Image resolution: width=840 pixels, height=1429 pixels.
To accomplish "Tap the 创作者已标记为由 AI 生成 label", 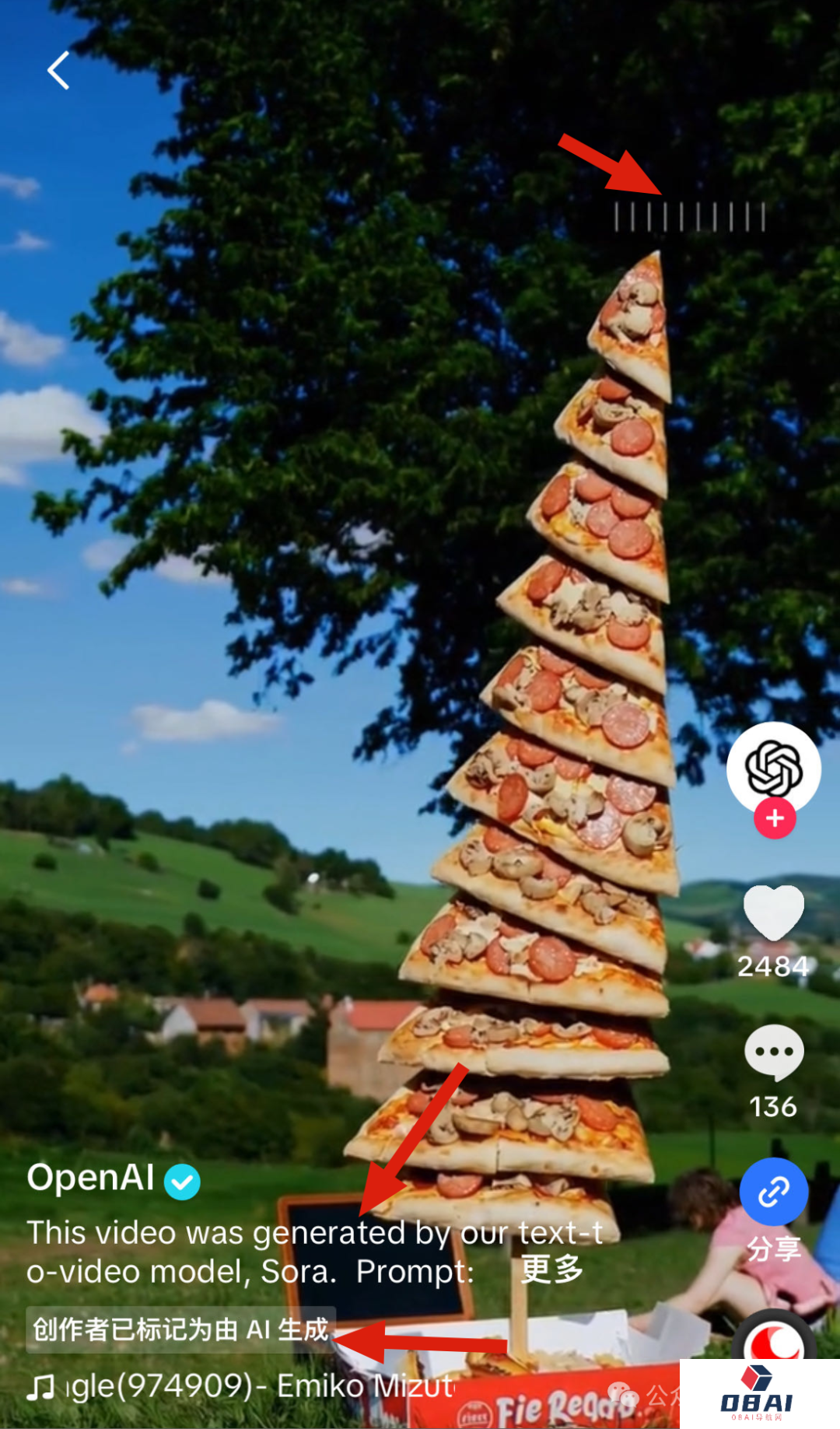I will tap(180, 1329).
